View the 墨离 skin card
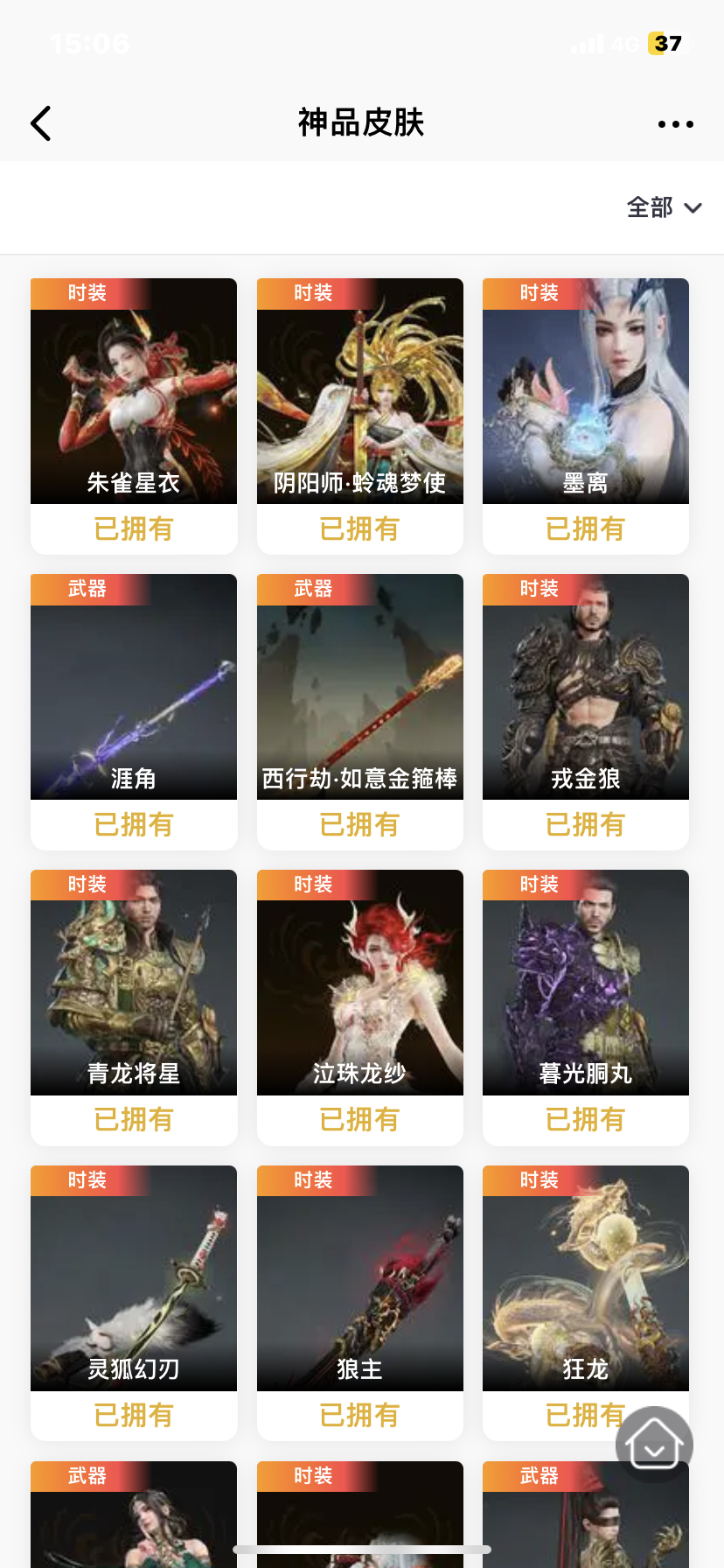Screen dimensions: 724x1568 click(x=586, y=416)
